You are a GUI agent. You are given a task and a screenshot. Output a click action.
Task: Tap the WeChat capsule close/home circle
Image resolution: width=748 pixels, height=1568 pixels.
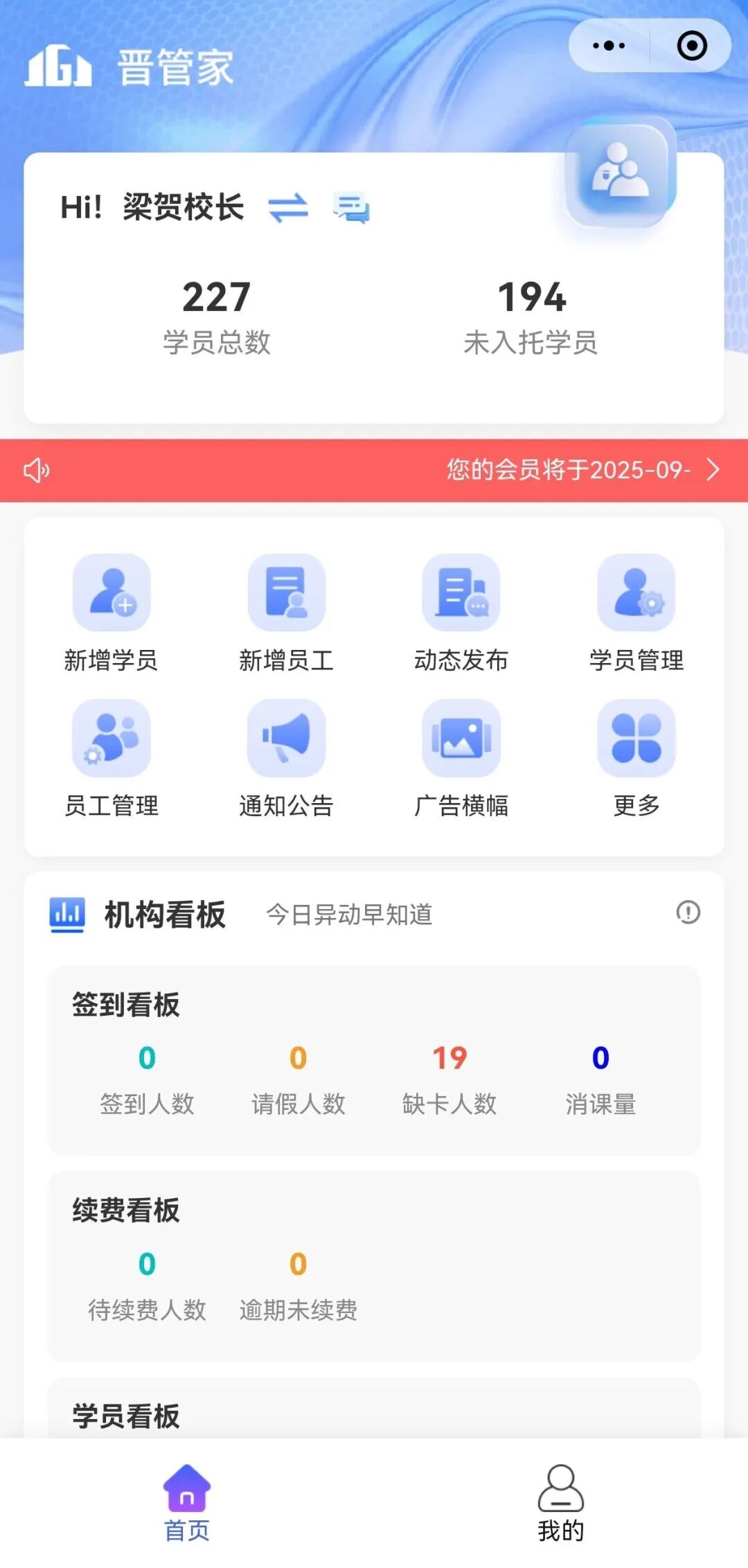690,44
